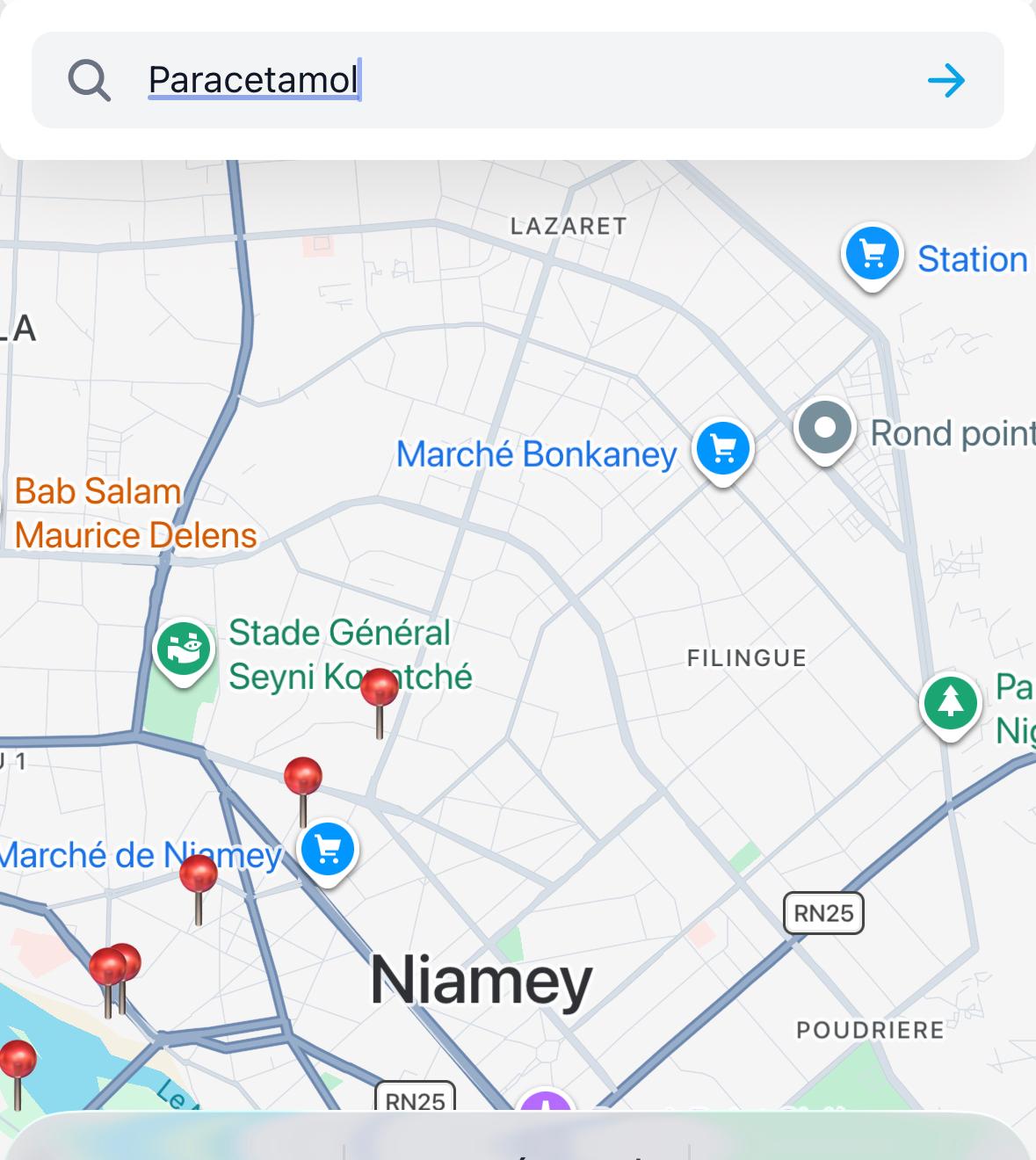Screen dimensions: 1036x1160
Task: Tap the red pin near Marché de Niamey
Action: tap(198, 874)
